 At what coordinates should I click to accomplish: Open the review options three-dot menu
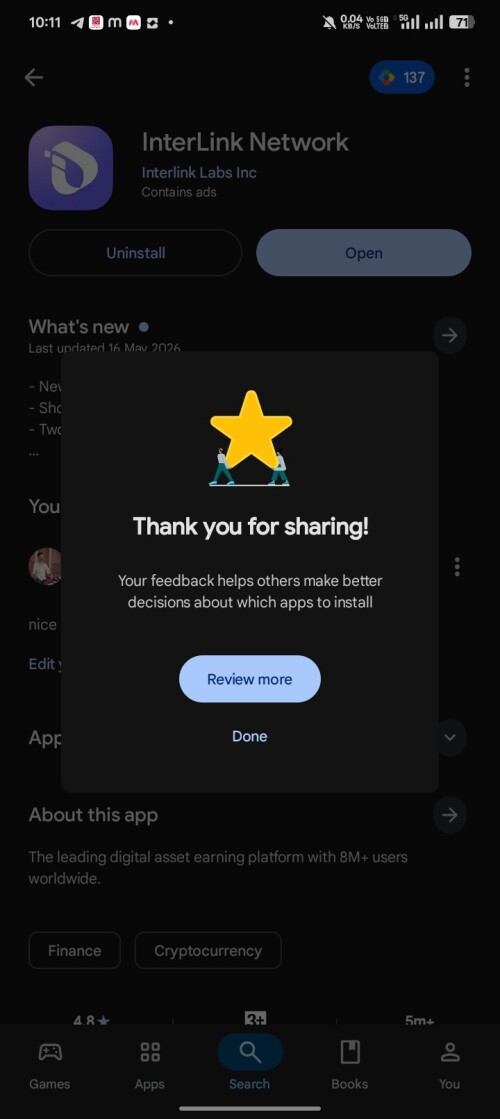(457, 567)
